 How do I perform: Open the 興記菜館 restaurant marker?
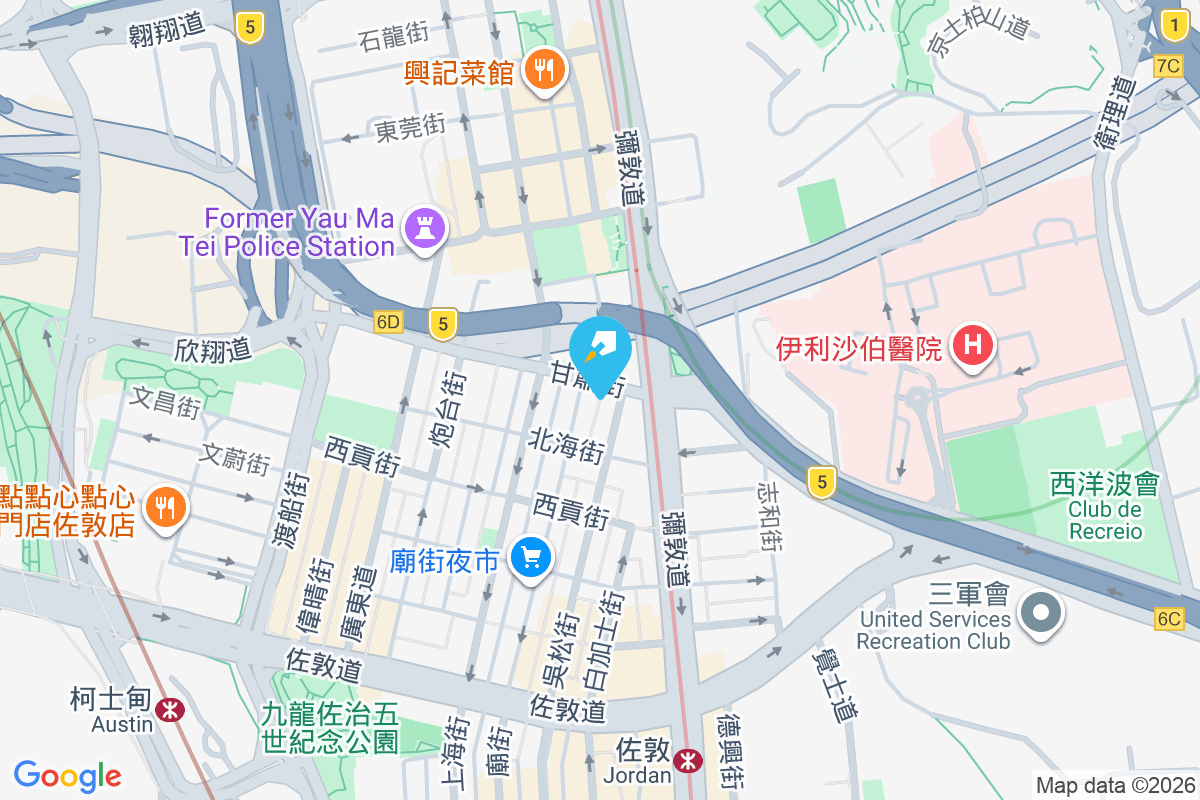(x=545, y=69)
